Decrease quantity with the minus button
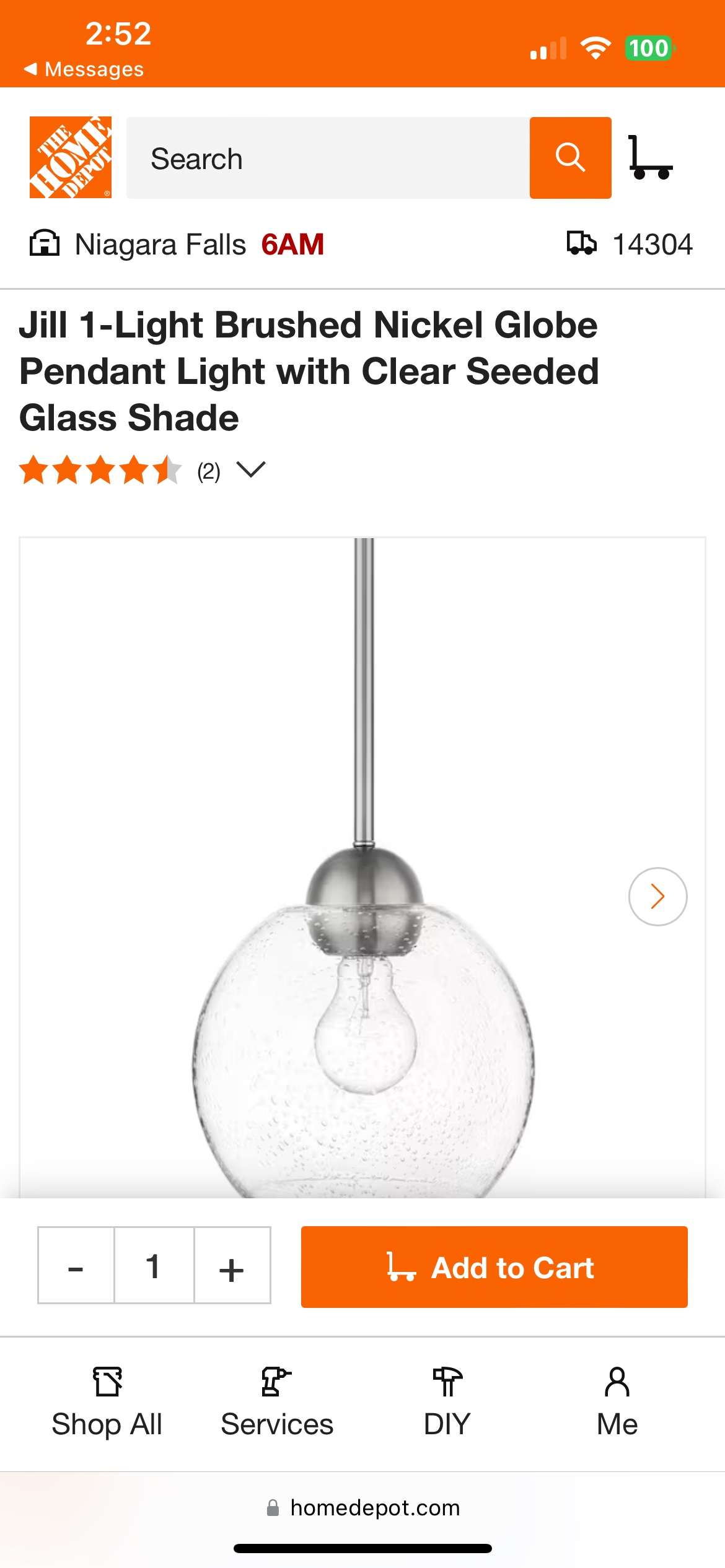 (x=76, y=1266)
